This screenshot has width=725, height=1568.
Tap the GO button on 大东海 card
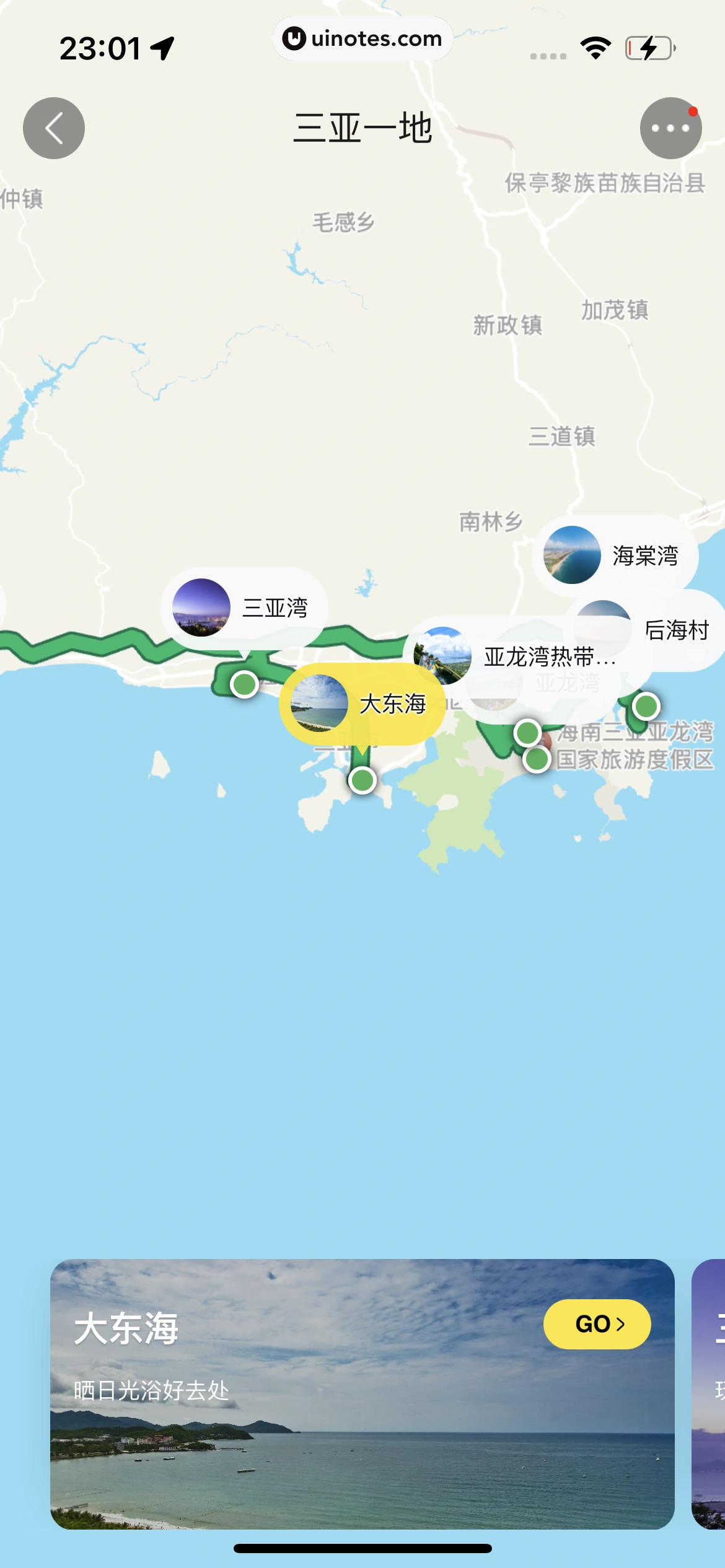click(x=597, y=1324)
